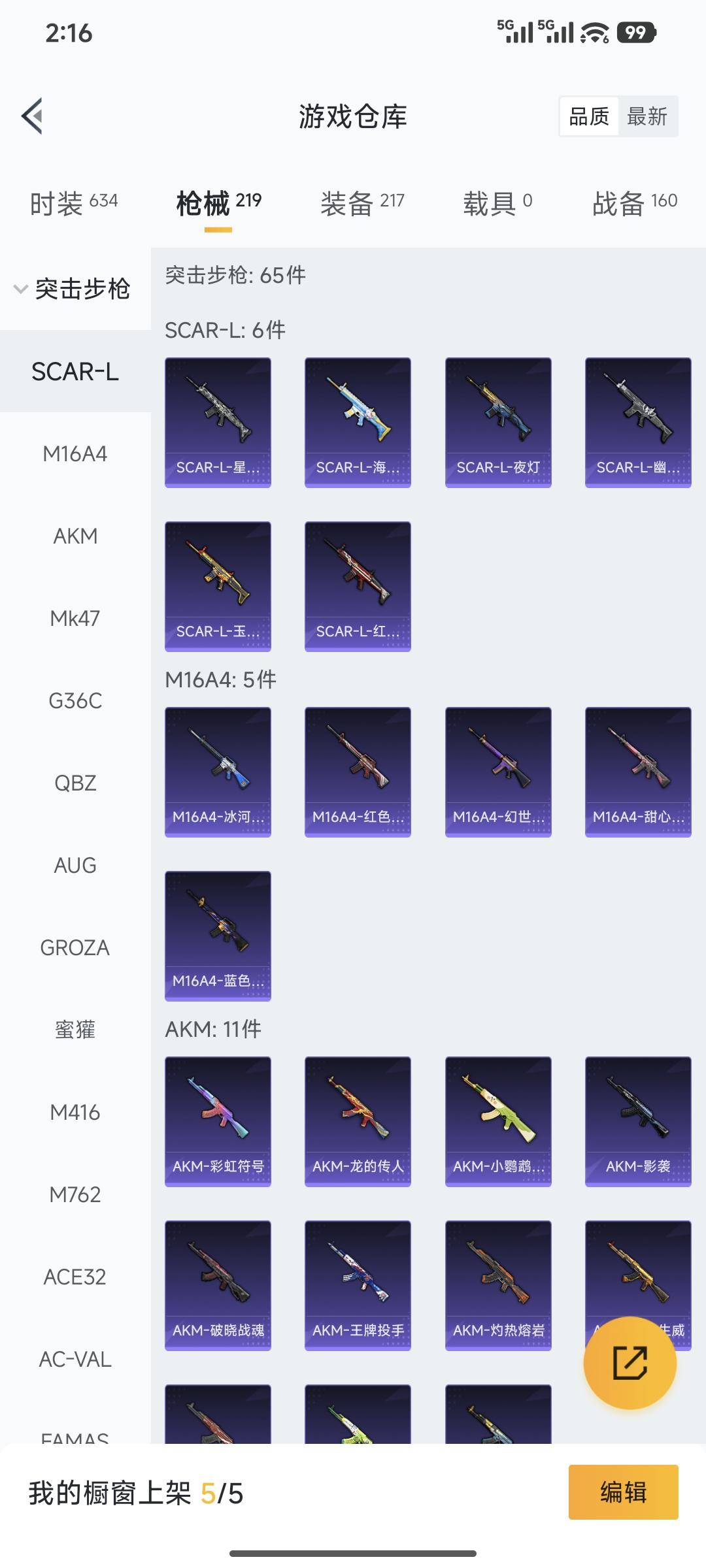View the AKM-影袭 skin
The image size is (706, 1568).
pyautogui.click(x=638, y=1121)
